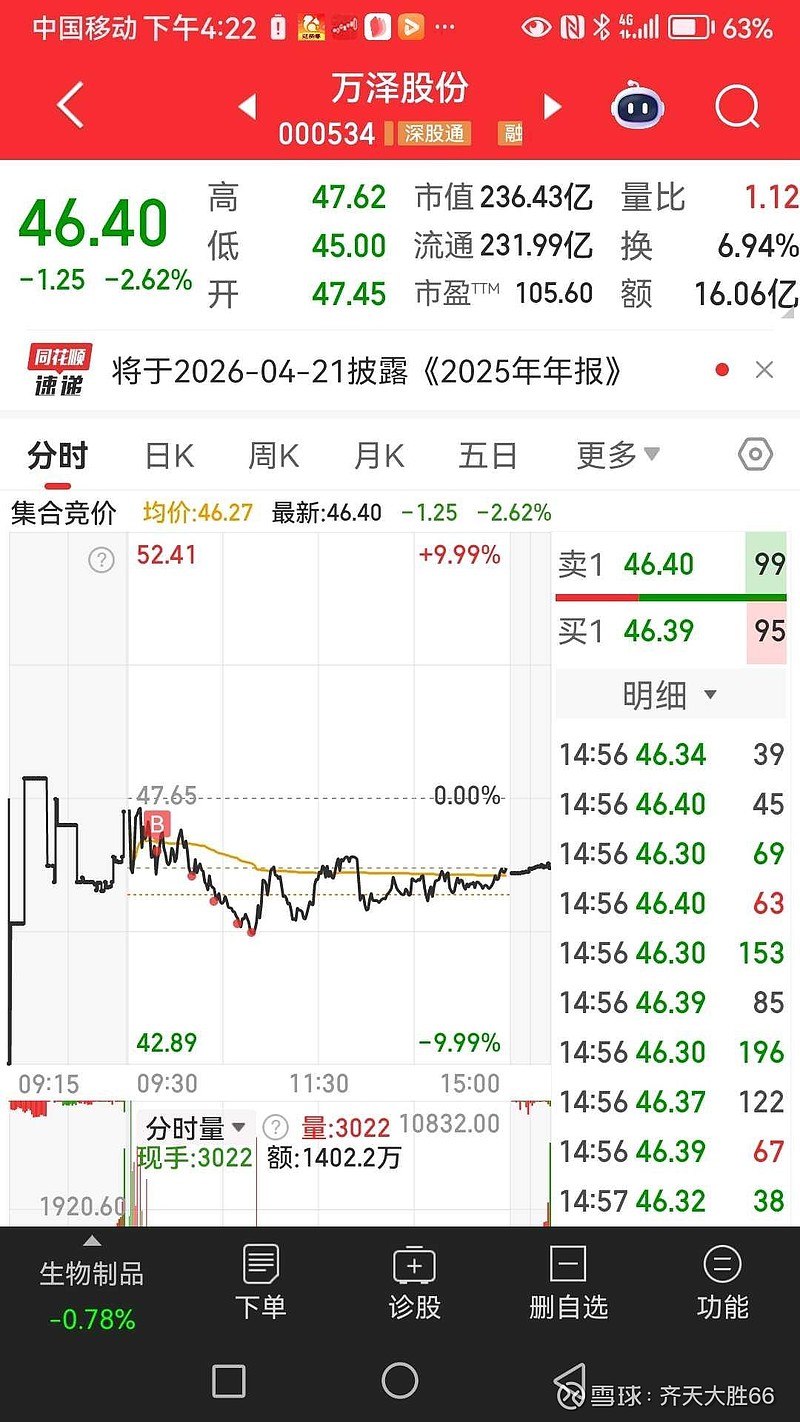Tap 集合竞价 call auction label
The height and width of the screenshot is (1422, 800).
(x=64, y=511)
